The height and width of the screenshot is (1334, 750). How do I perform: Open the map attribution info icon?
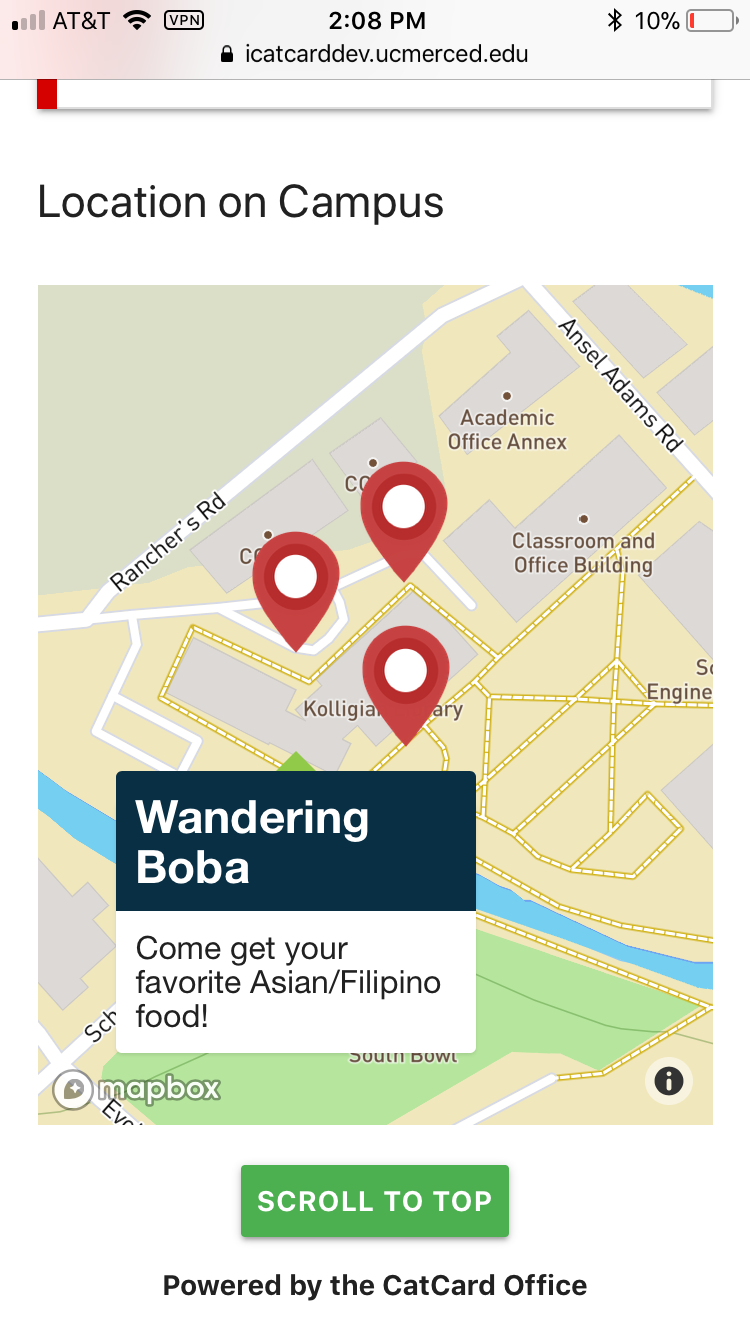669,1080
